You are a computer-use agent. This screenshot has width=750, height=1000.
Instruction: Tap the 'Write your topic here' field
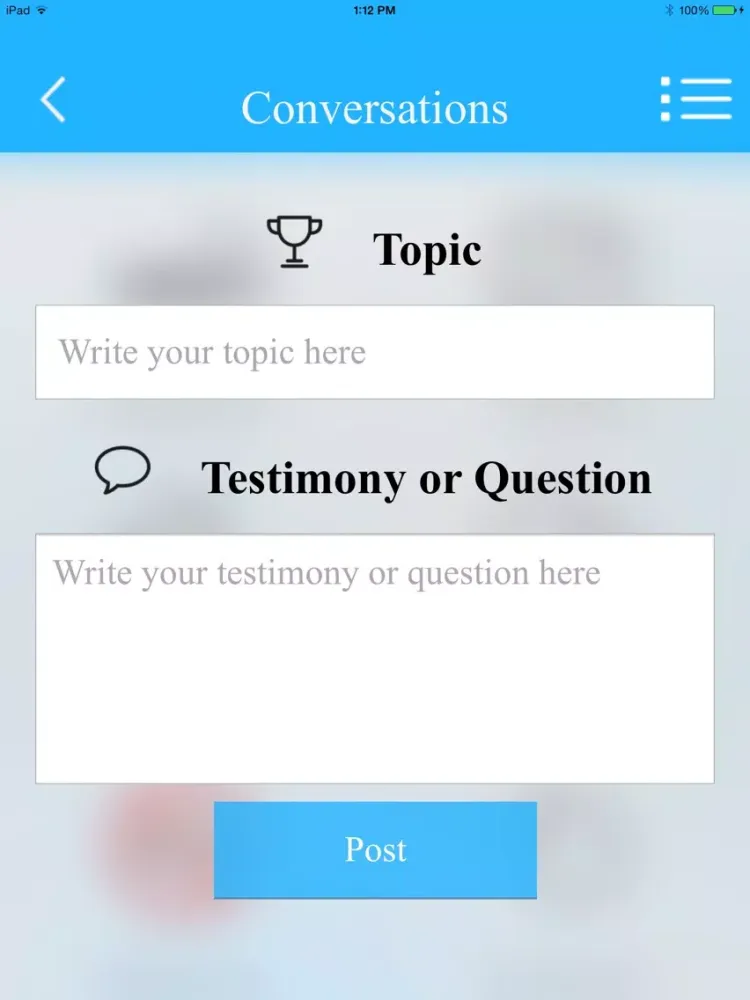(375, 352)
